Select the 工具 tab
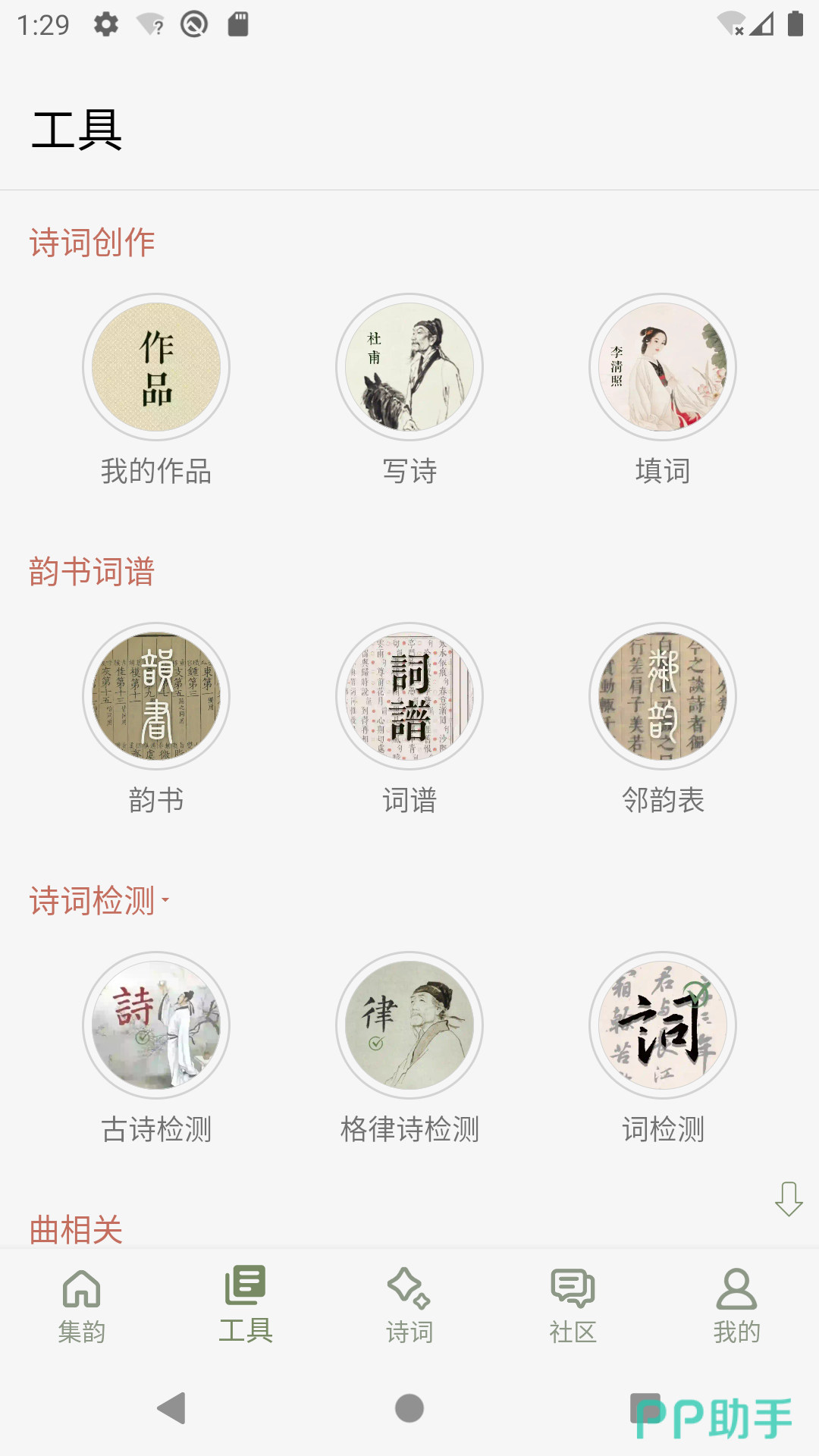Screen dimensions: 819x1456 [246, 1304]
